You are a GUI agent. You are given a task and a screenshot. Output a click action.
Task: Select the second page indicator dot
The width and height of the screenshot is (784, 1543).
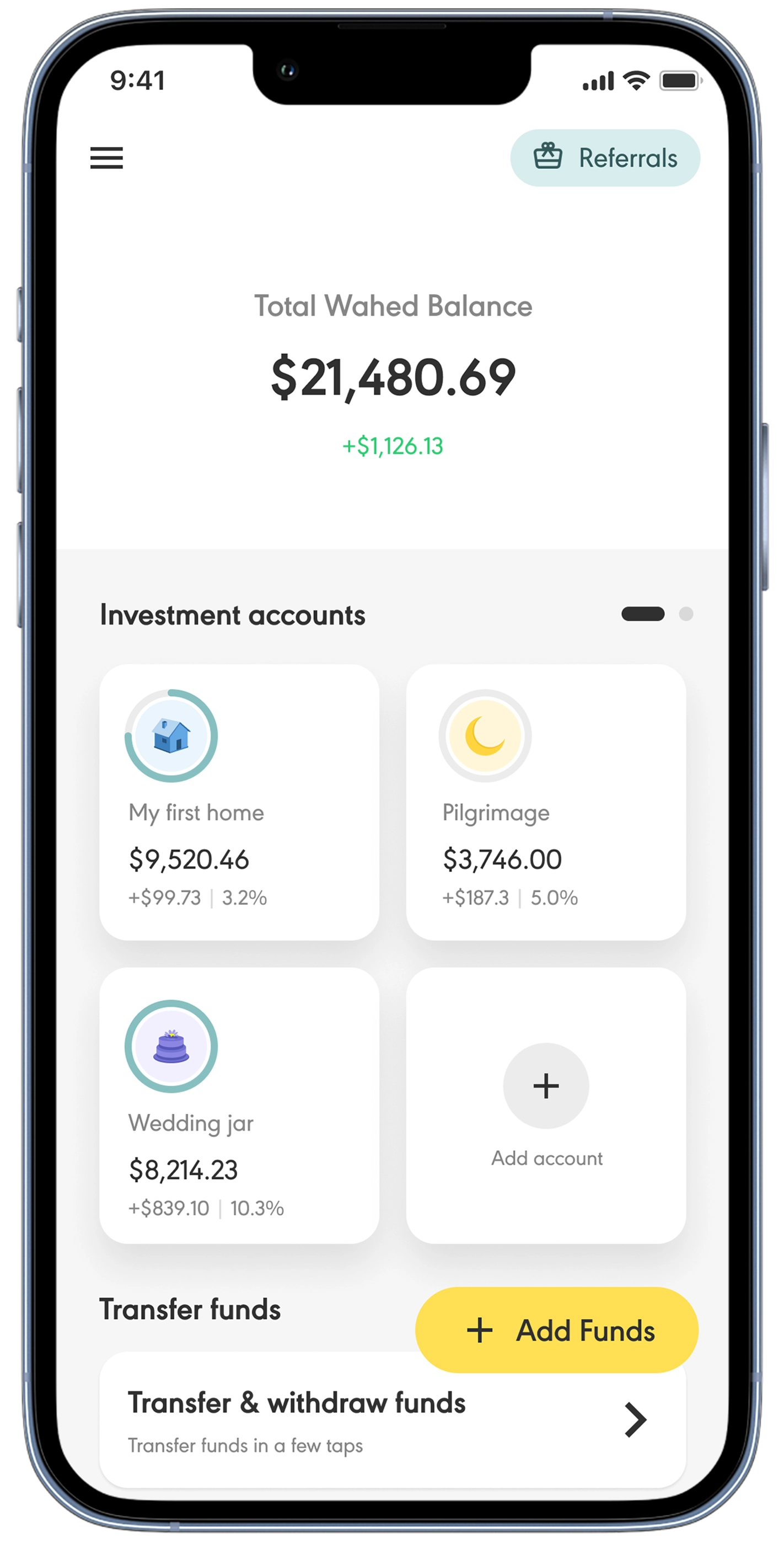[686, 614]
